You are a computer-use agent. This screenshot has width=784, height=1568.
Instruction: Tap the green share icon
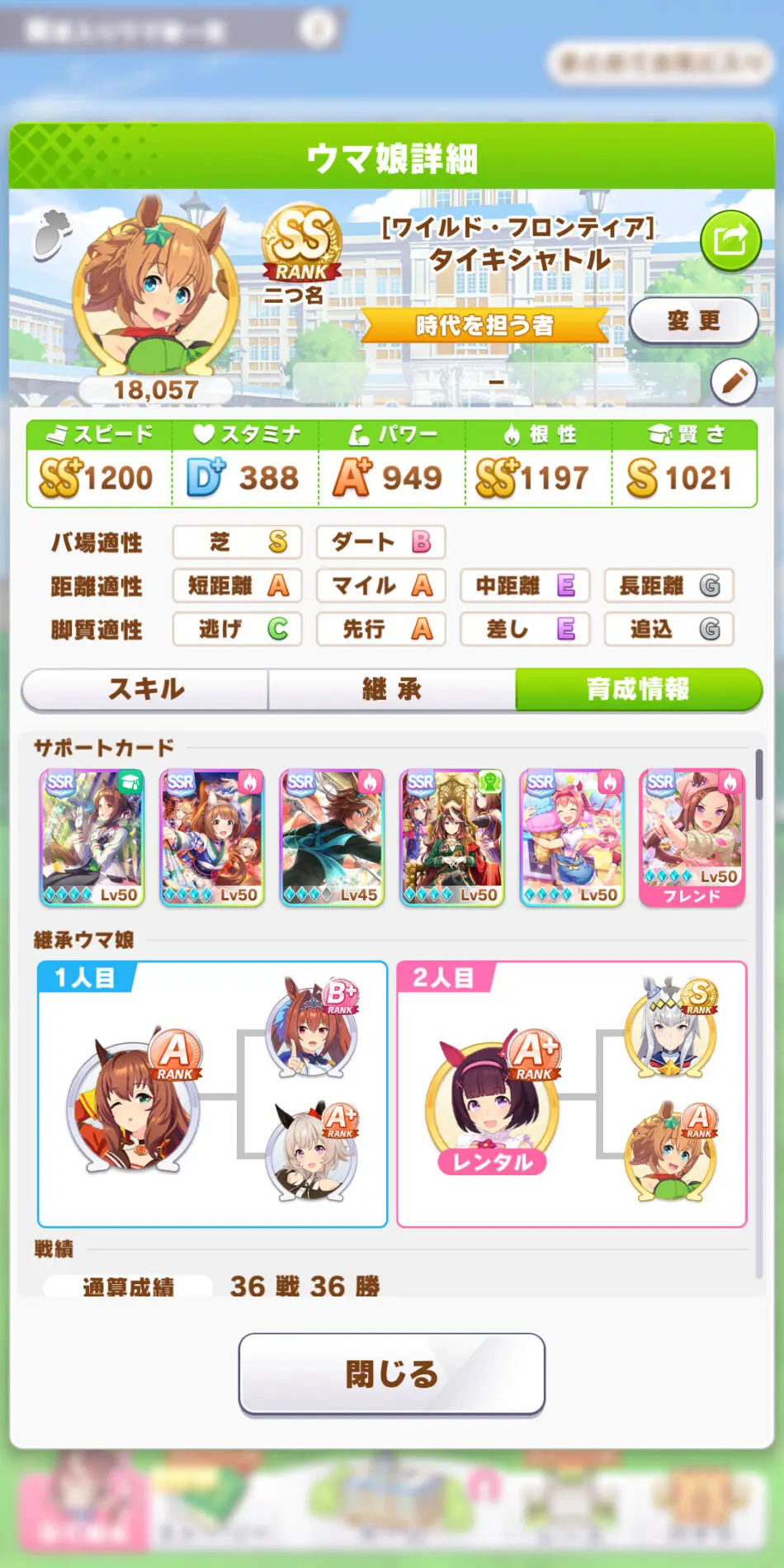coord(730,241)
